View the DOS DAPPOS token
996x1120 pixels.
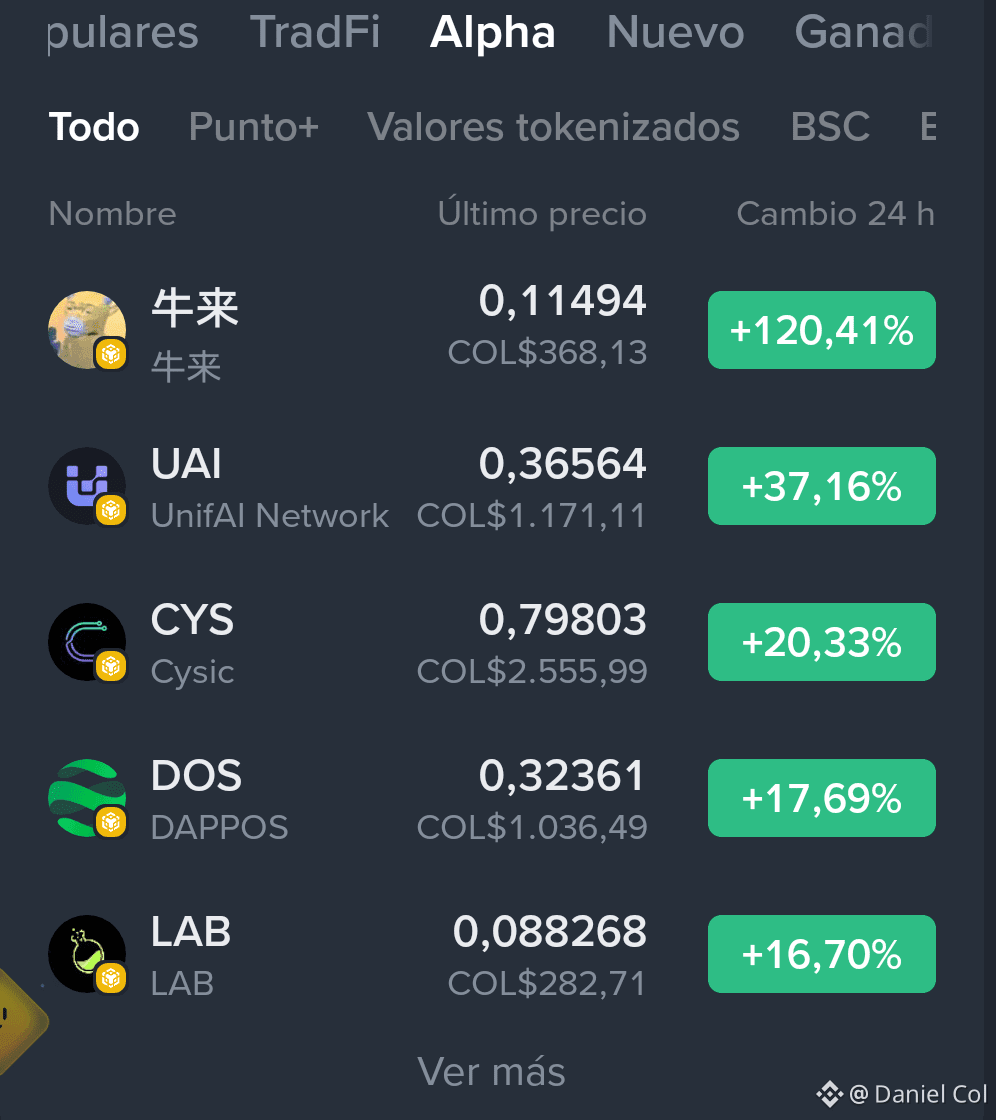click(492, 798)
